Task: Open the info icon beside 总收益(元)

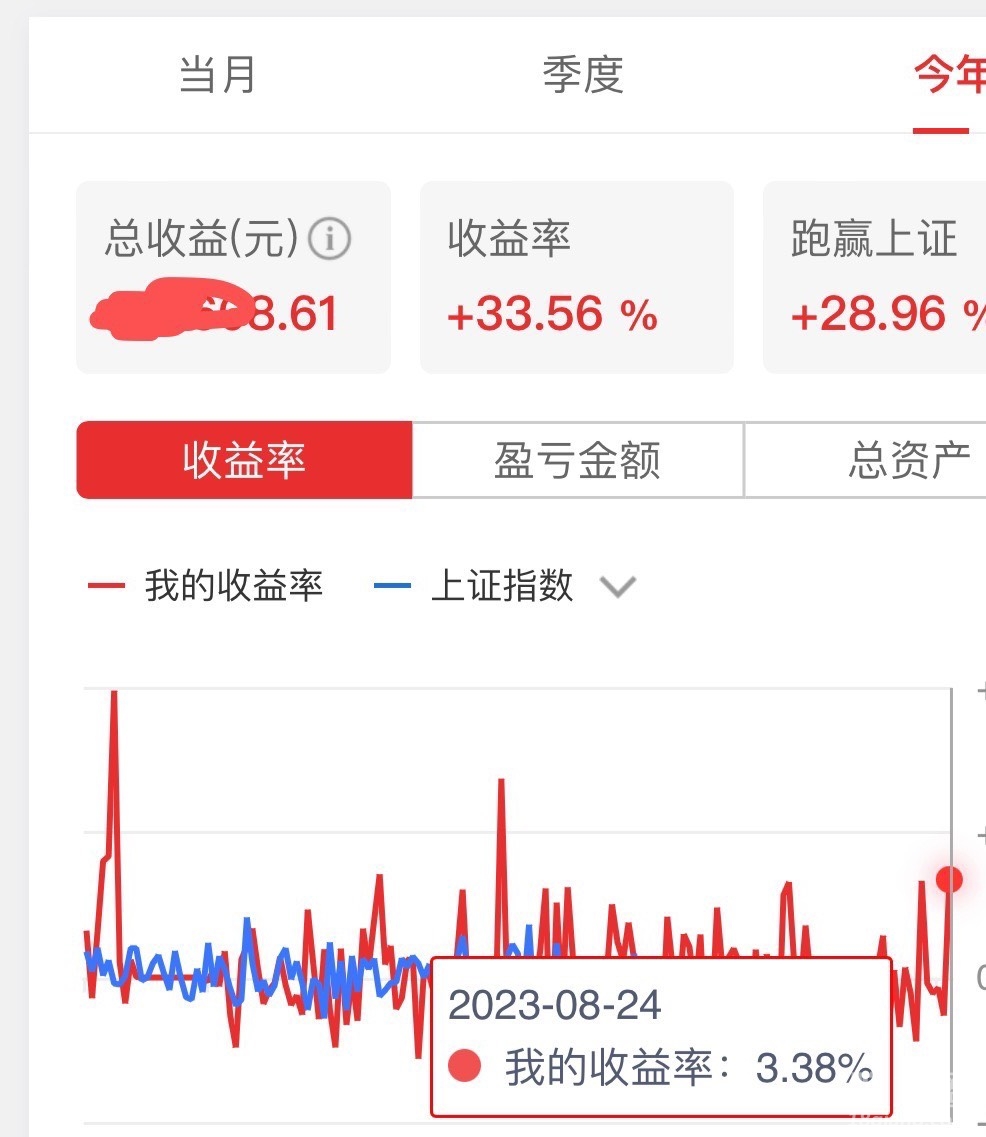Action: coord(329,240)
